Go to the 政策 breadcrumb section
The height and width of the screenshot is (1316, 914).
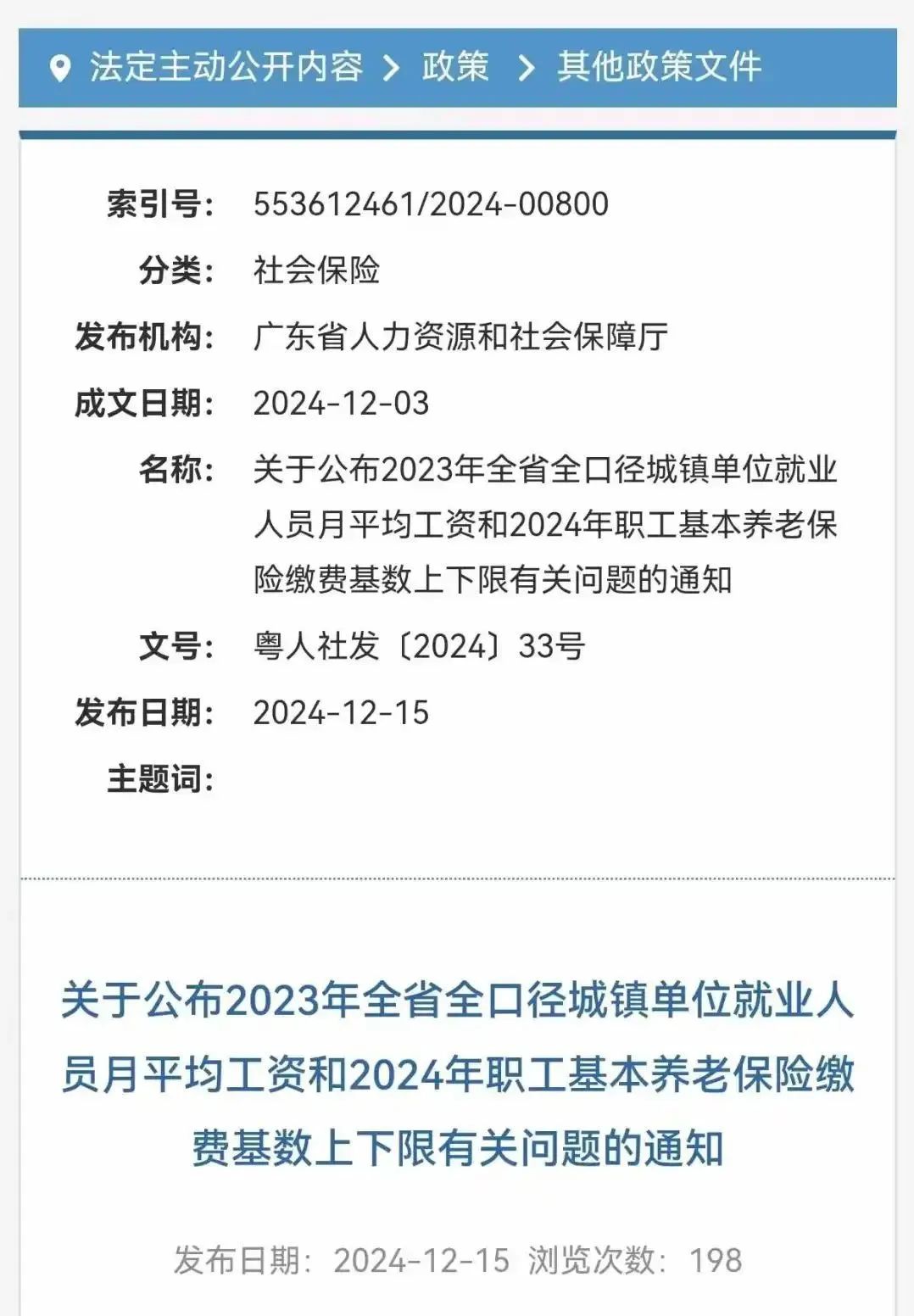tap(455, 68)
